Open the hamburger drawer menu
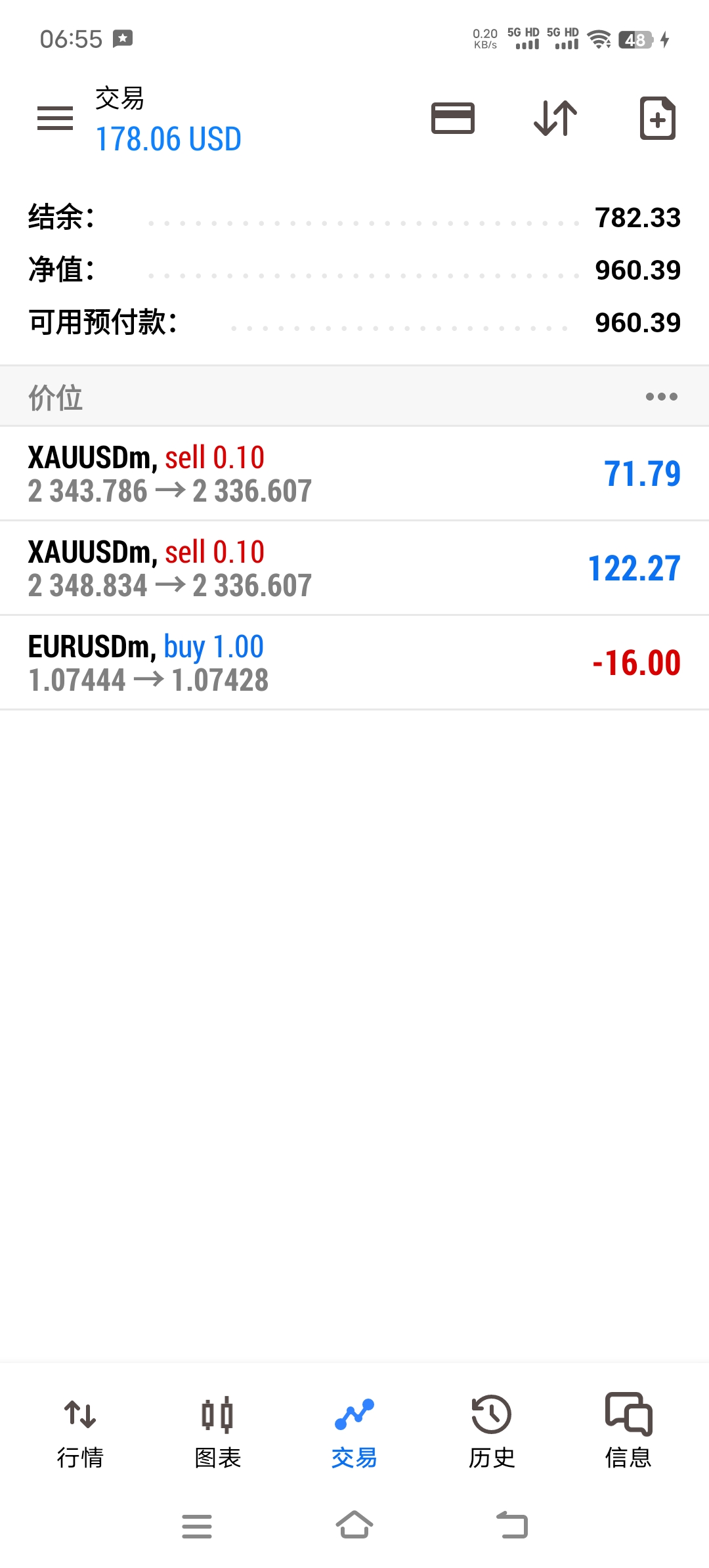The height and width of the screenshot is (1568, 709). coord(55,118)
